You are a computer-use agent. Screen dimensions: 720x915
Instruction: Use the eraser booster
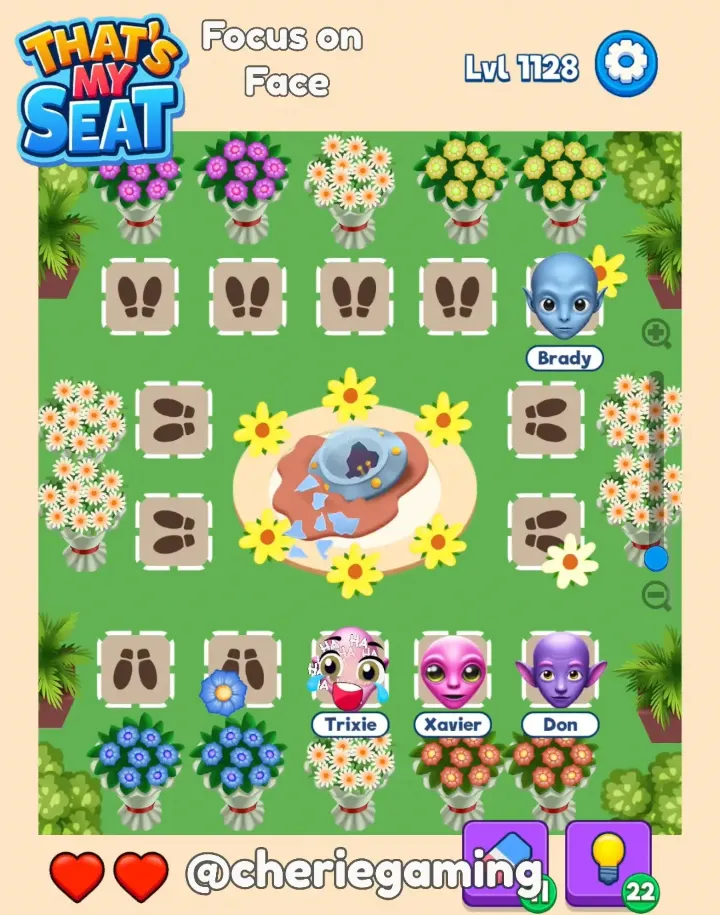505,862
